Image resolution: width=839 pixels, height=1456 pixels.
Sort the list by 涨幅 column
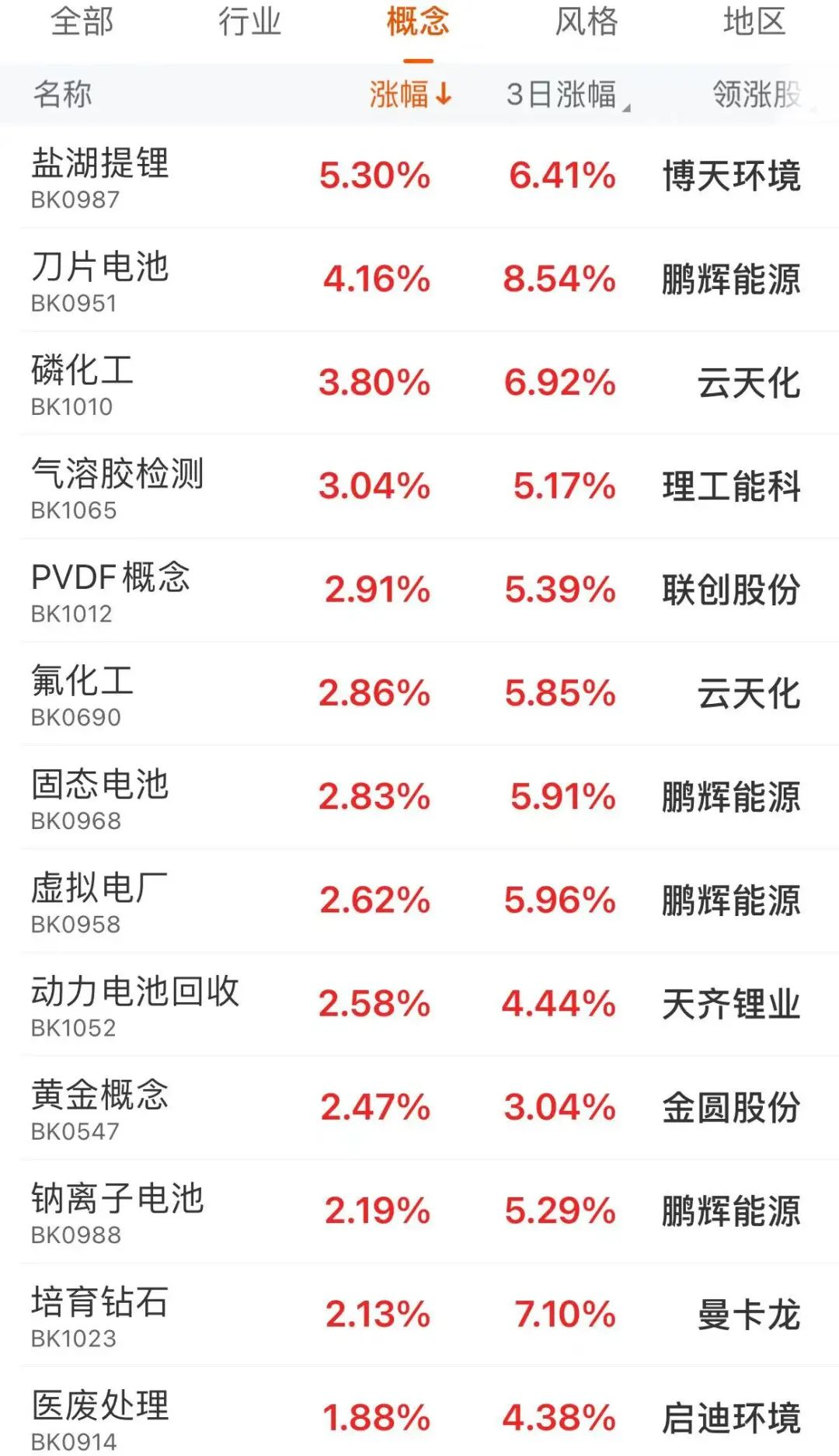pyautogui.click(x=411, y=95)
